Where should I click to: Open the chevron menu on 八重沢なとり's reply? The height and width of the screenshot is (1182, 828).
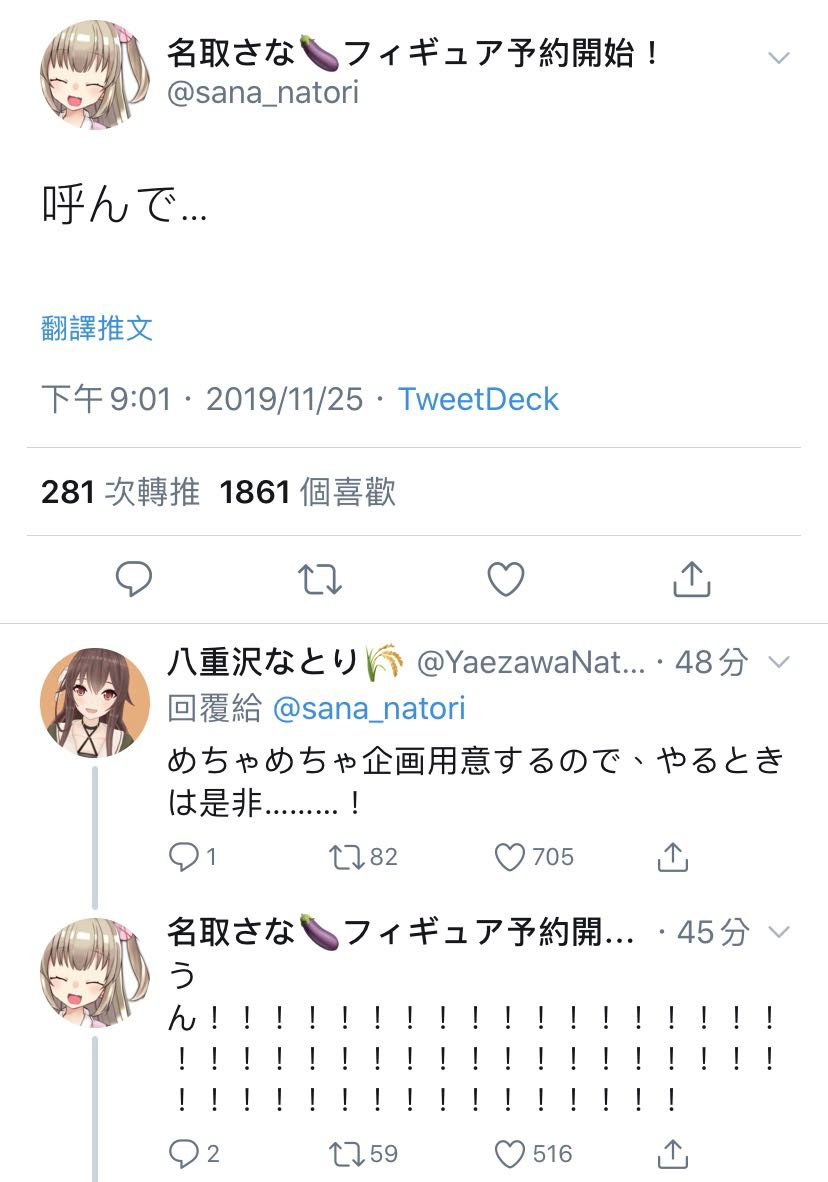pos(778,662)
